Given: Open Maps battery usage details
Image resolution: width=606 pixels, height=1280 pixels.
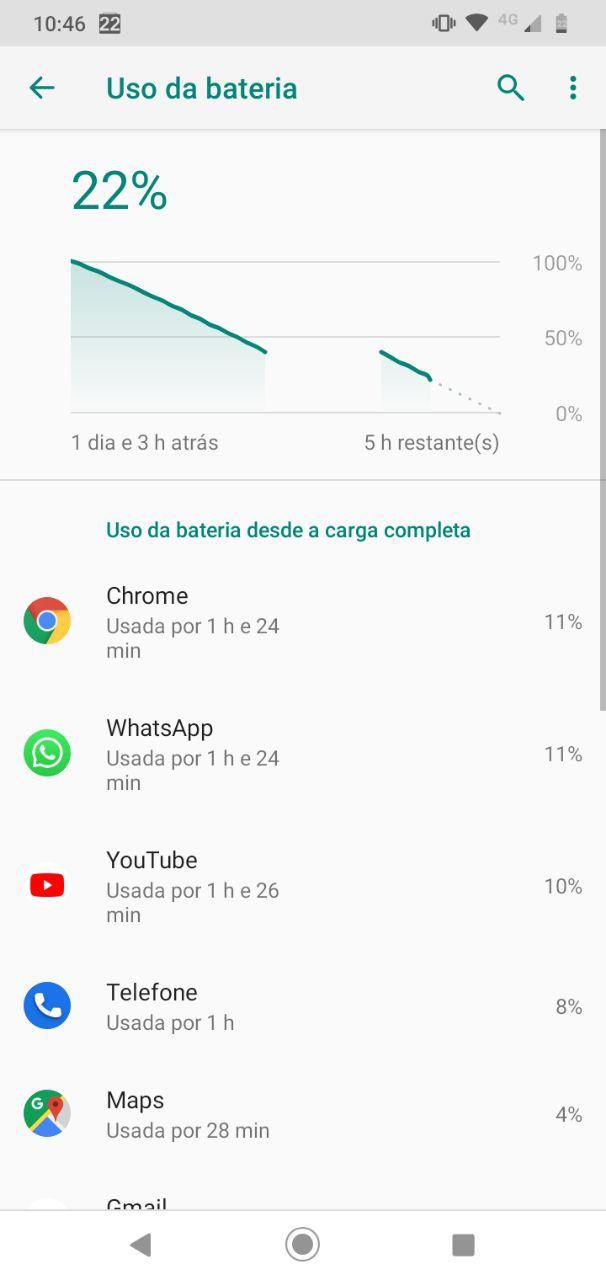Looking at the screenshot, I should [302, 1114].
